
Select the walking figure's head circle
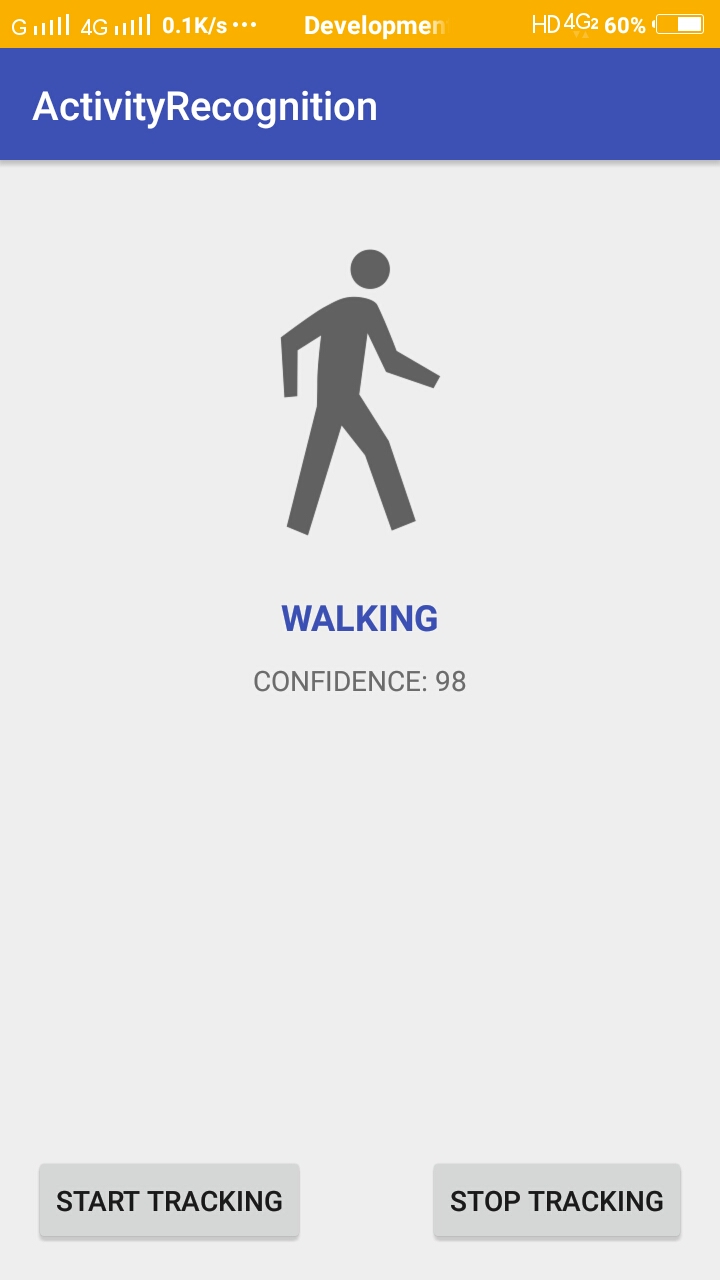tap(368, 268)
